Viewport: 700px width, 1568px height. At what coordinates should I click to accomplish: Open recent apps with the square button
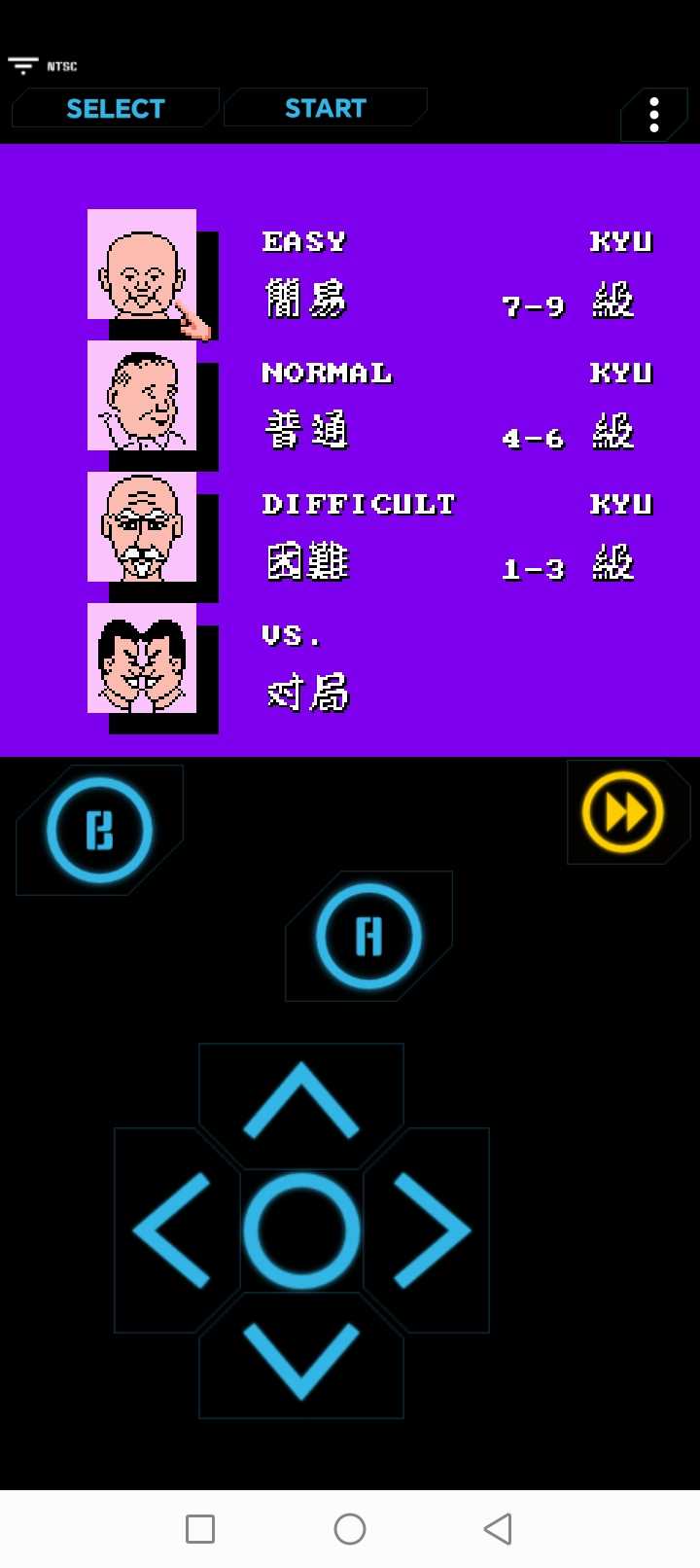point(200,1528)
